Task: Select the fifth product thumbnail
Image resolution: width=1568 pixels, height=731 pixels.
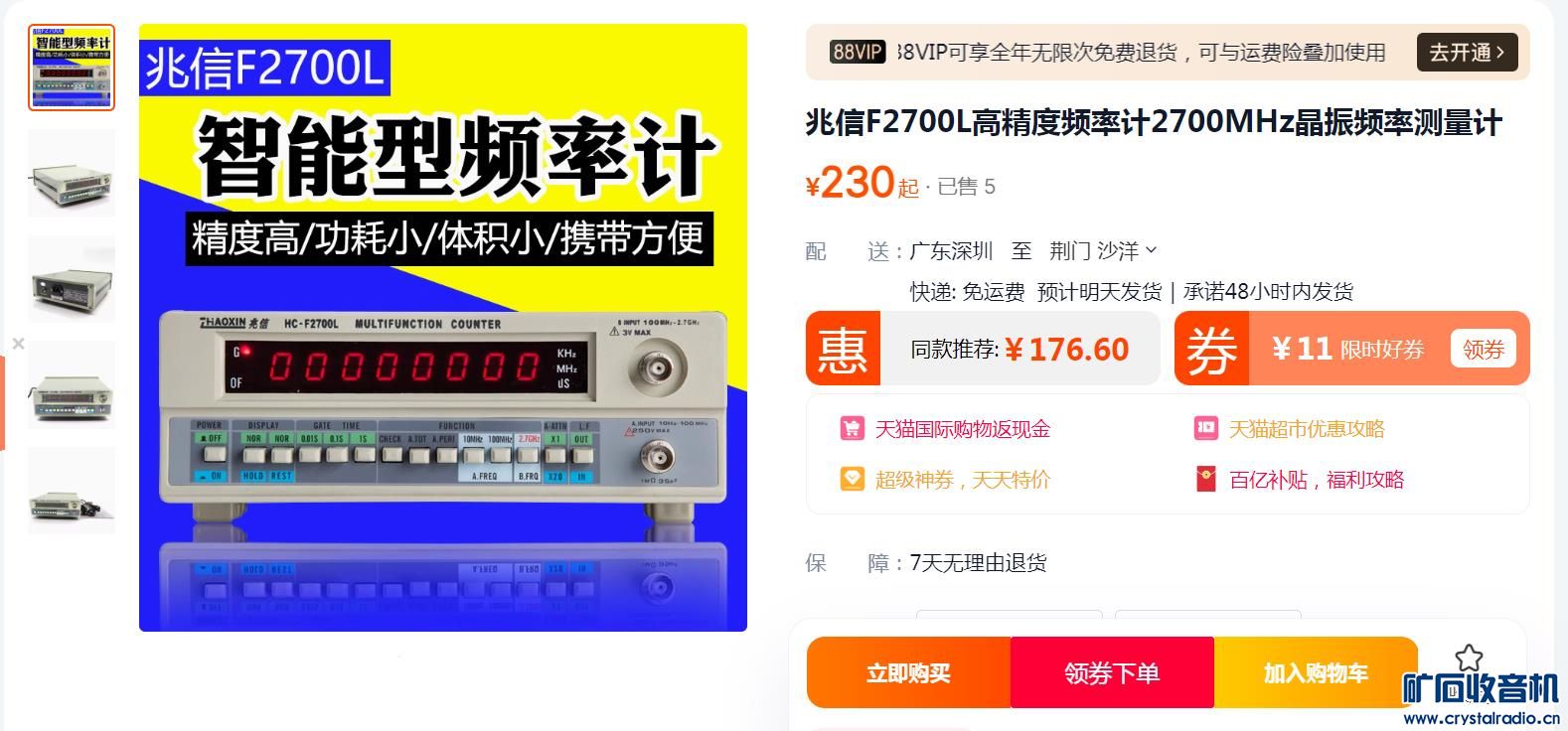Action: pyautogui.click(x=72, y=491)
